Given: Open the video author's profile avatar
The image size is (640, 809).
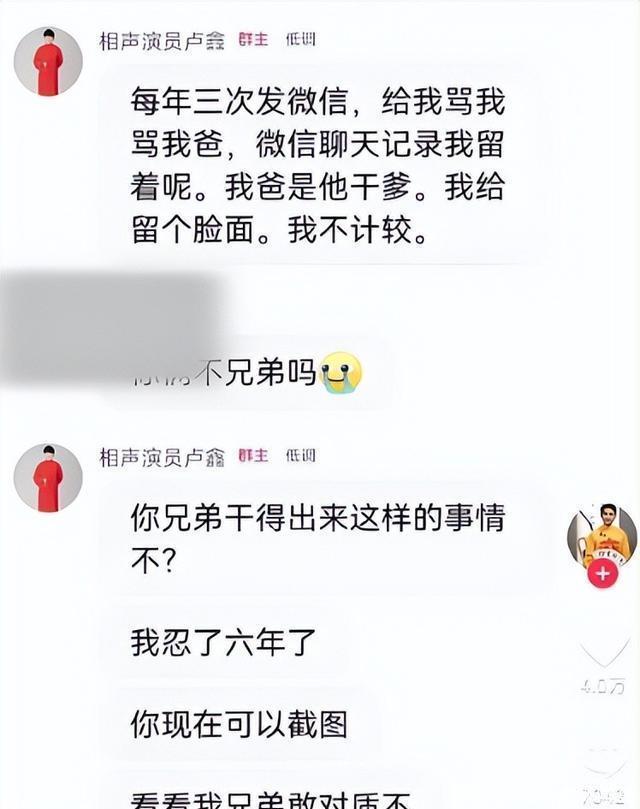Looking at the screenshot, I should pos(602,535).
